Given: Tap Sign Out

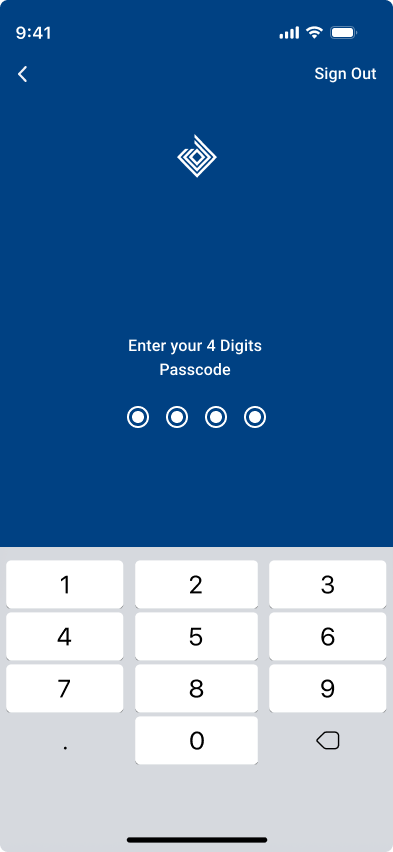Looking at the screenshot, I should (345, 74).
